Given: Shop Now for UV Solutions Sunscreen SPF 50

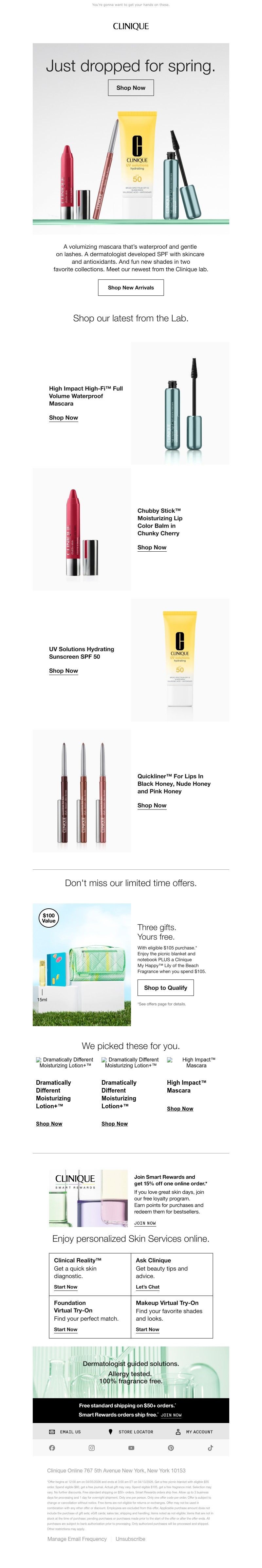Looking at the screenshot, I should click(63, 671).
